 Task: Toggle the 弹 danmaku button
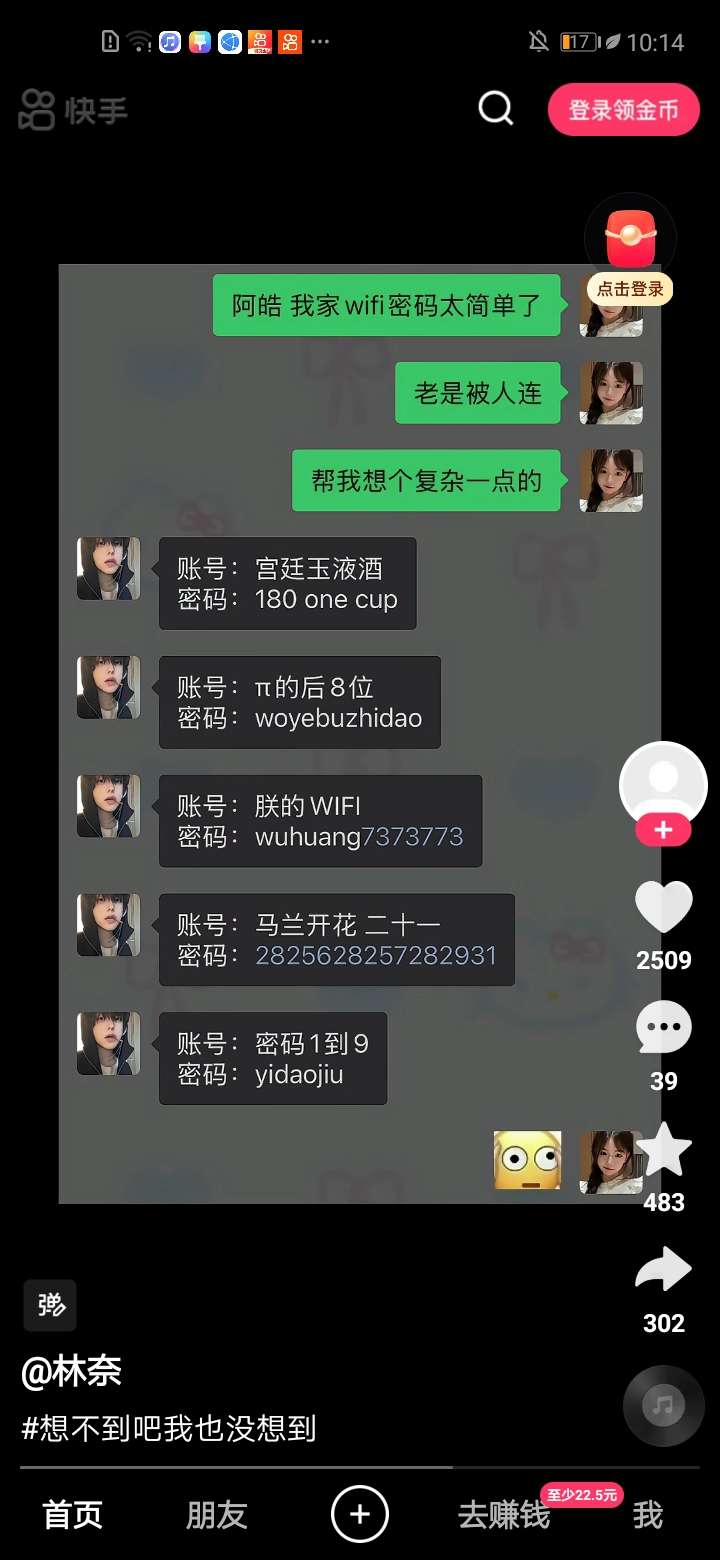50,1305
